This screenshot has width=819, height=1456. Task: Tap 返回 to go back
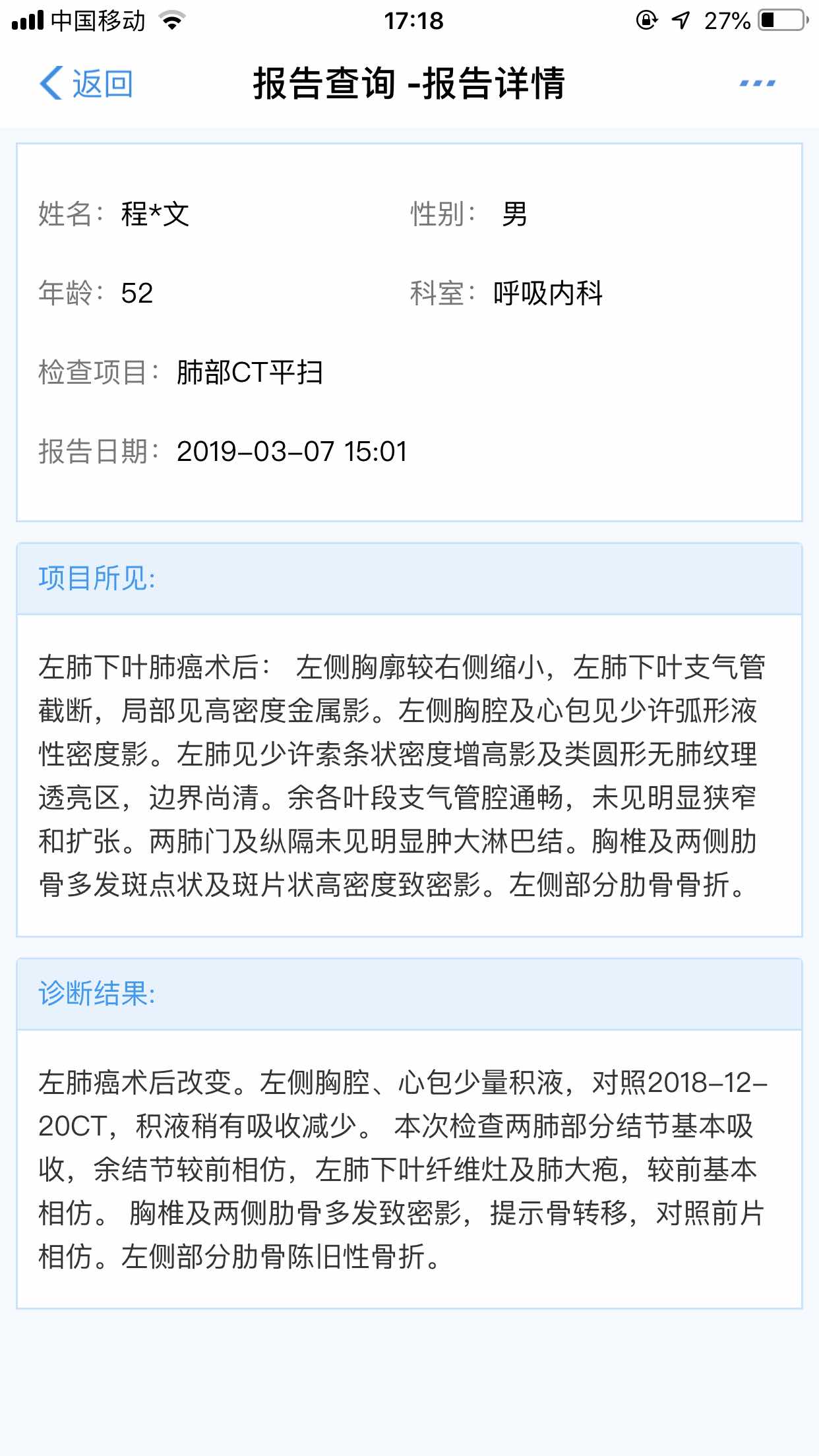point(86,84)
